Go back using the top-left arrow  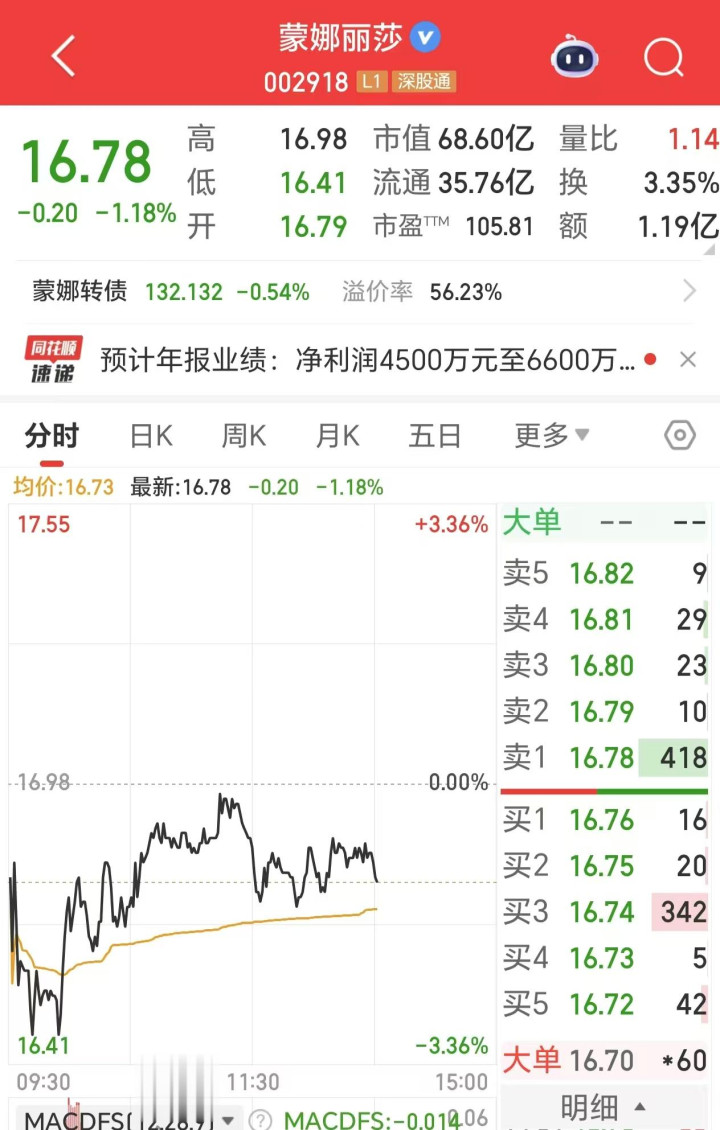click(63, 56)
